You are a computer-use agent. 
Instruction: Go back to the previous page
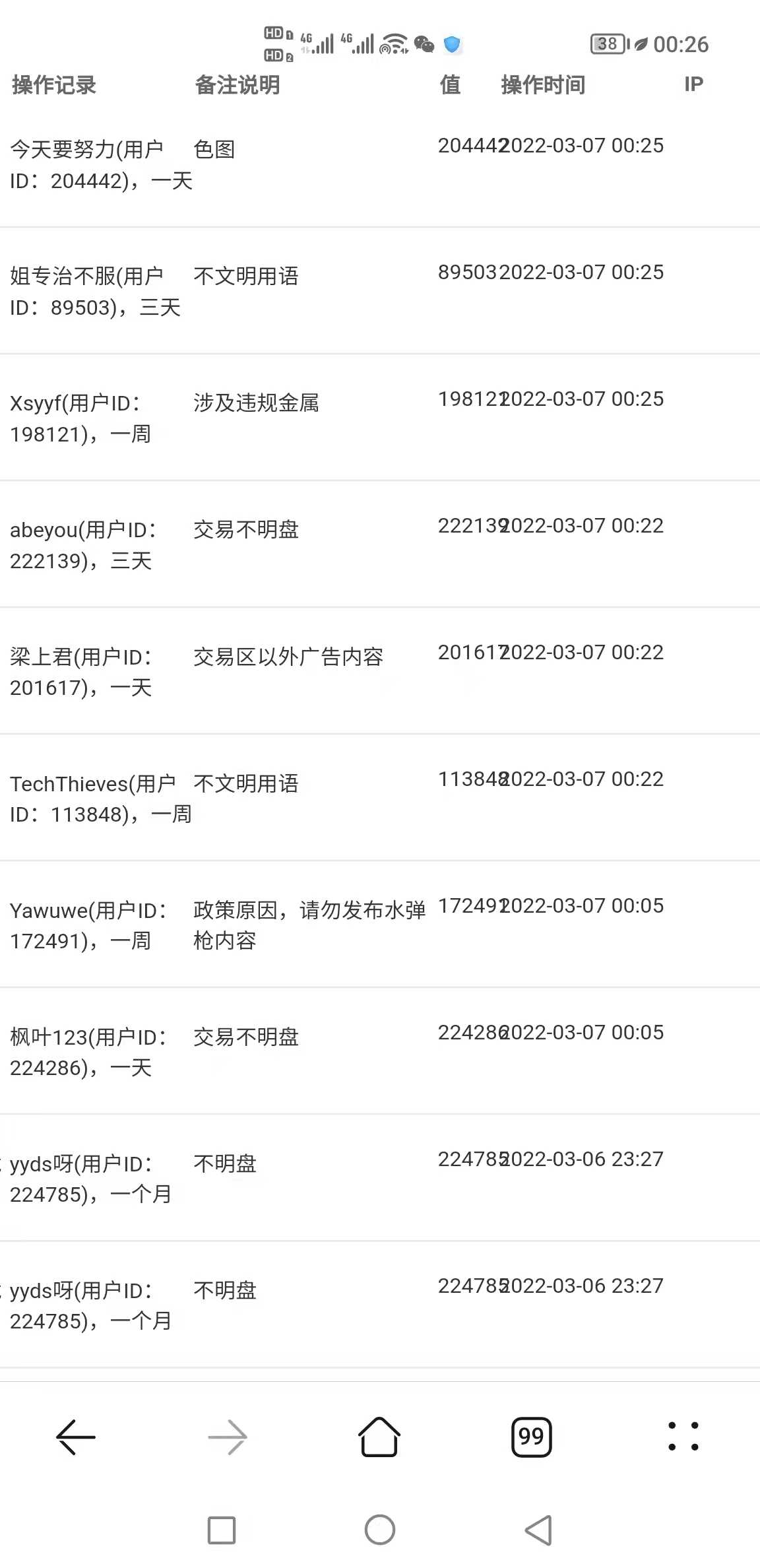76,1437
